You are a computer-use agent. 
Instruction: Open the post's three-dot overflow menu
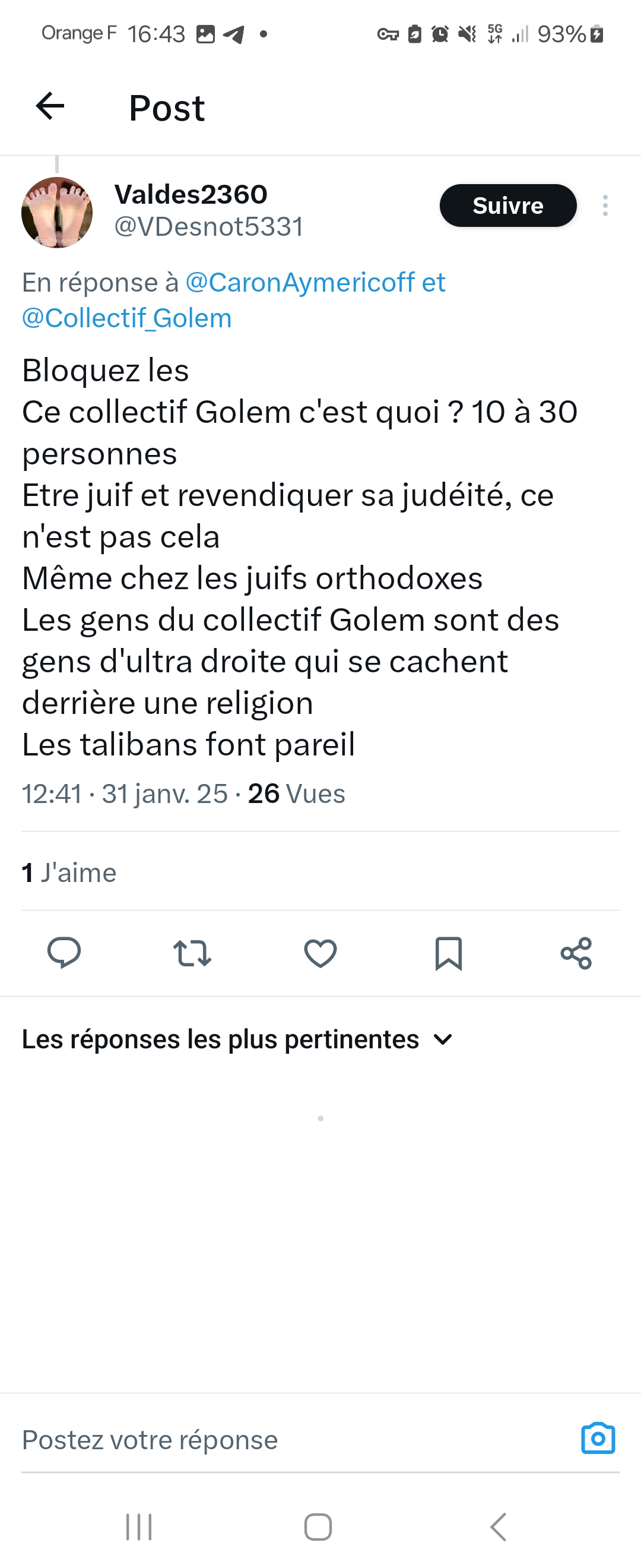point(605,206)
